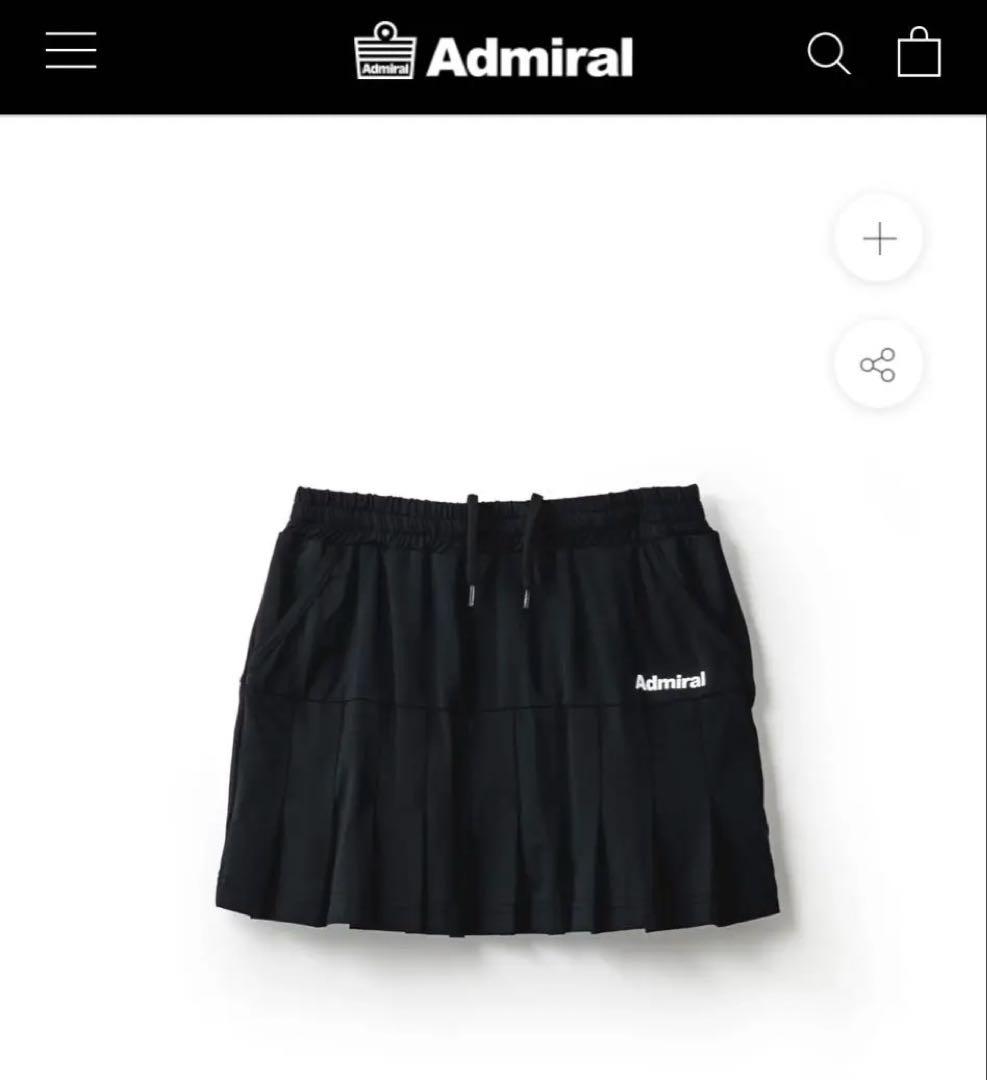Click the Admiral crown logo icon
Image resolution: width=987 pixels, height=1080 pixels.
(385, 55)
